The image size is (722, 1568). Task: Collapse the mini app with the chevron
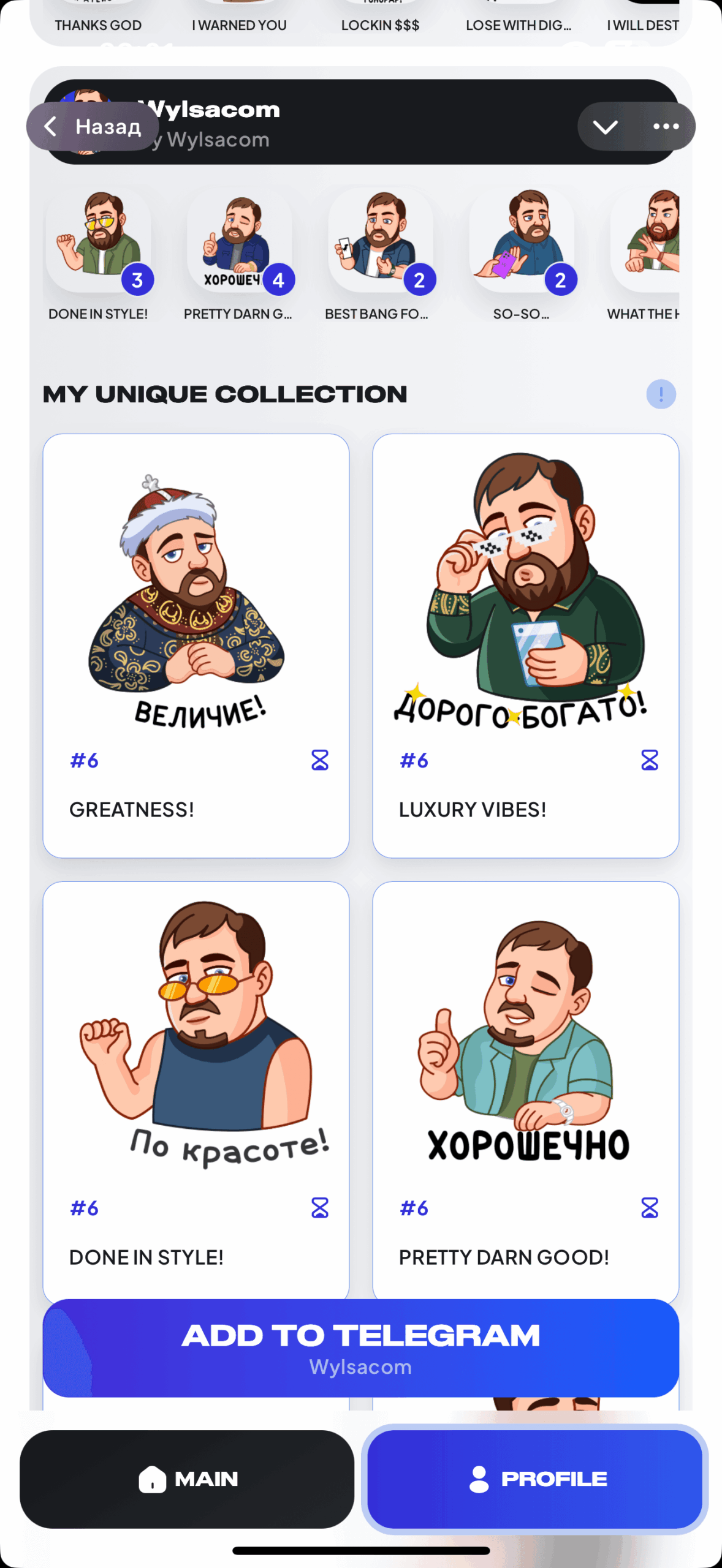click(x=605, y=127)
